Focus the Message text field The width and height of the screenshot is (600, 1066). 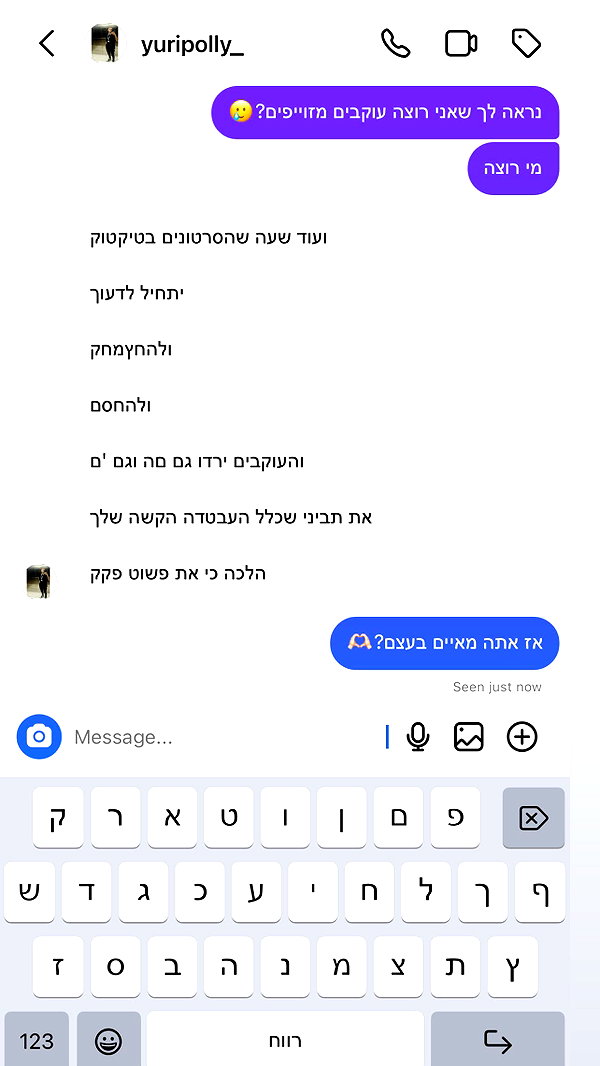point(228,737)
